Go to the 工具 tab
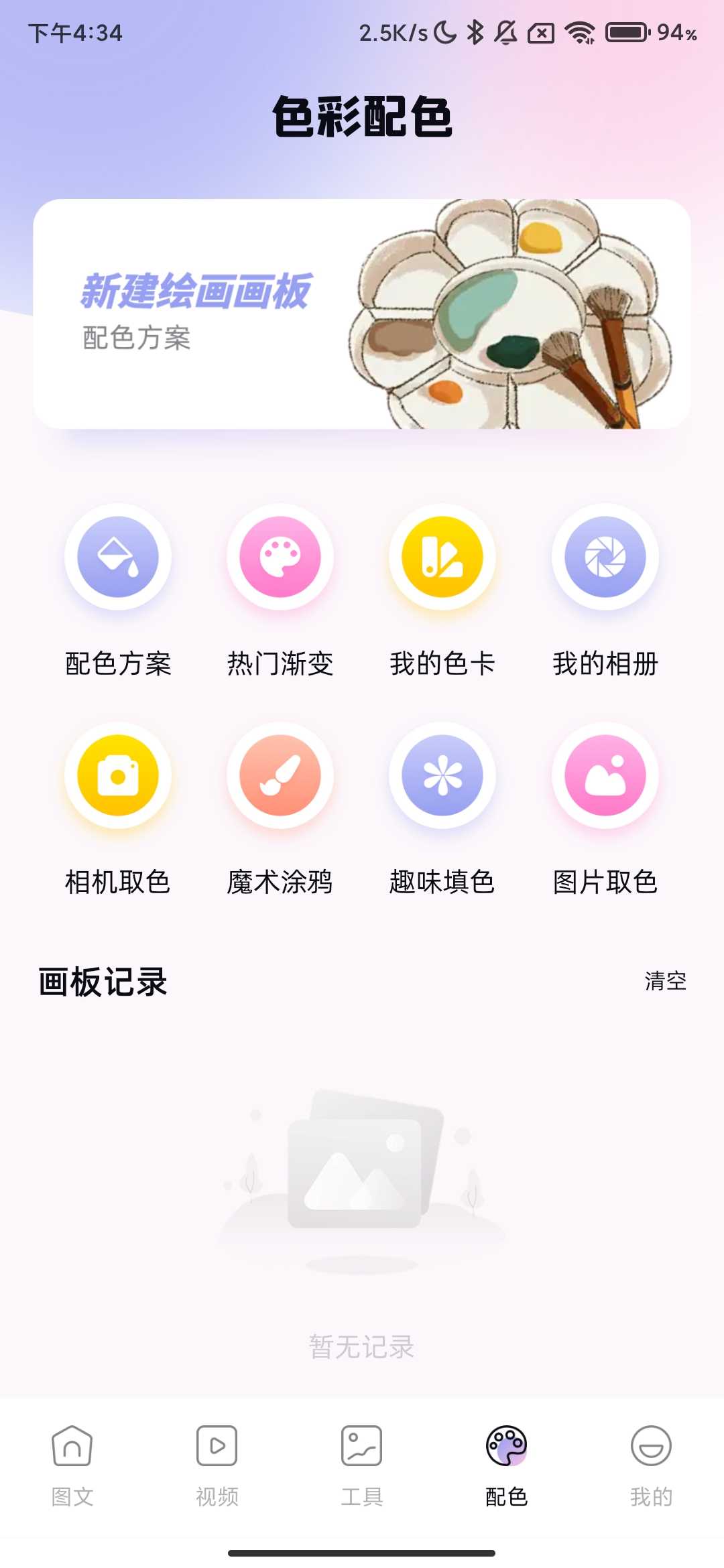724x1568 pixels. [x=362, y=1465]
